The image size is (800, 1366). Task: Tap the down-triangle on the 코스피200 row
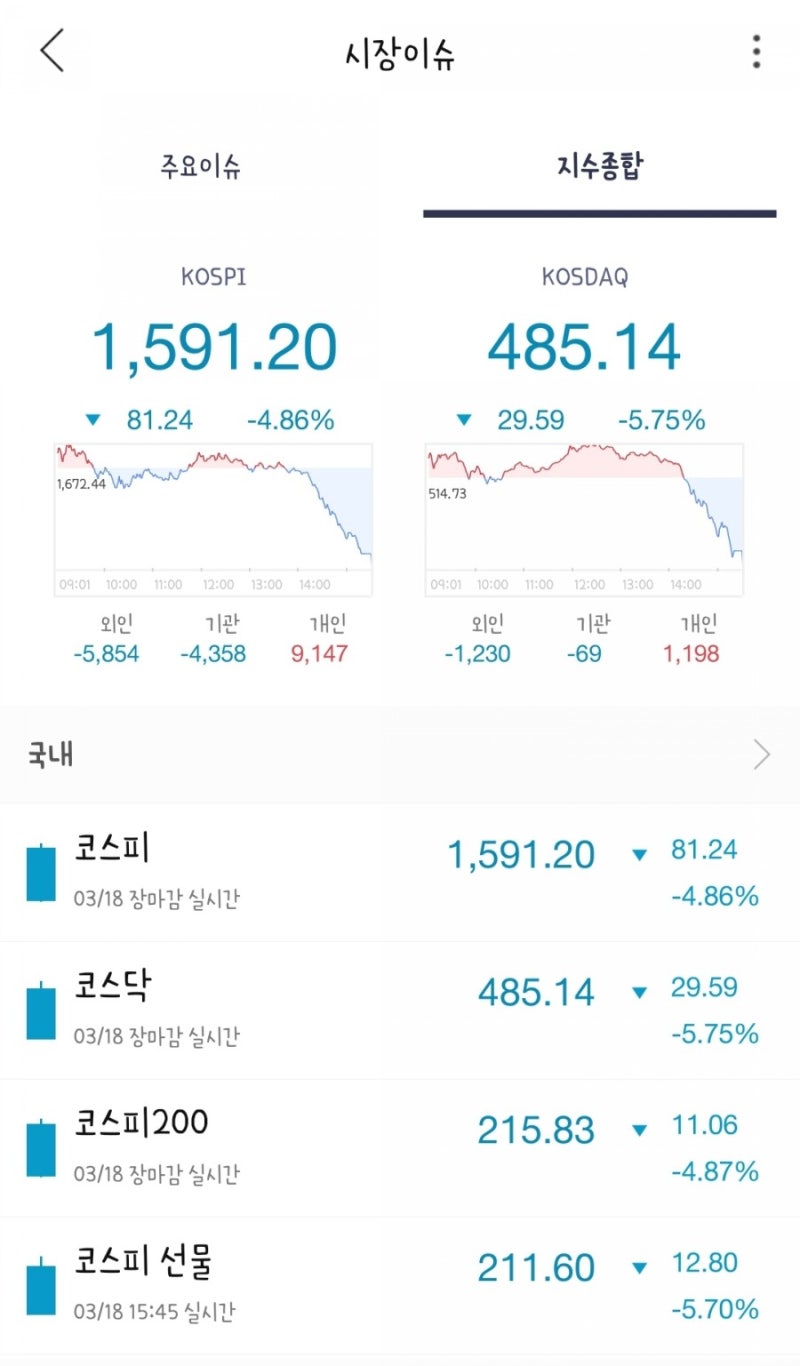click(639, 1129)
